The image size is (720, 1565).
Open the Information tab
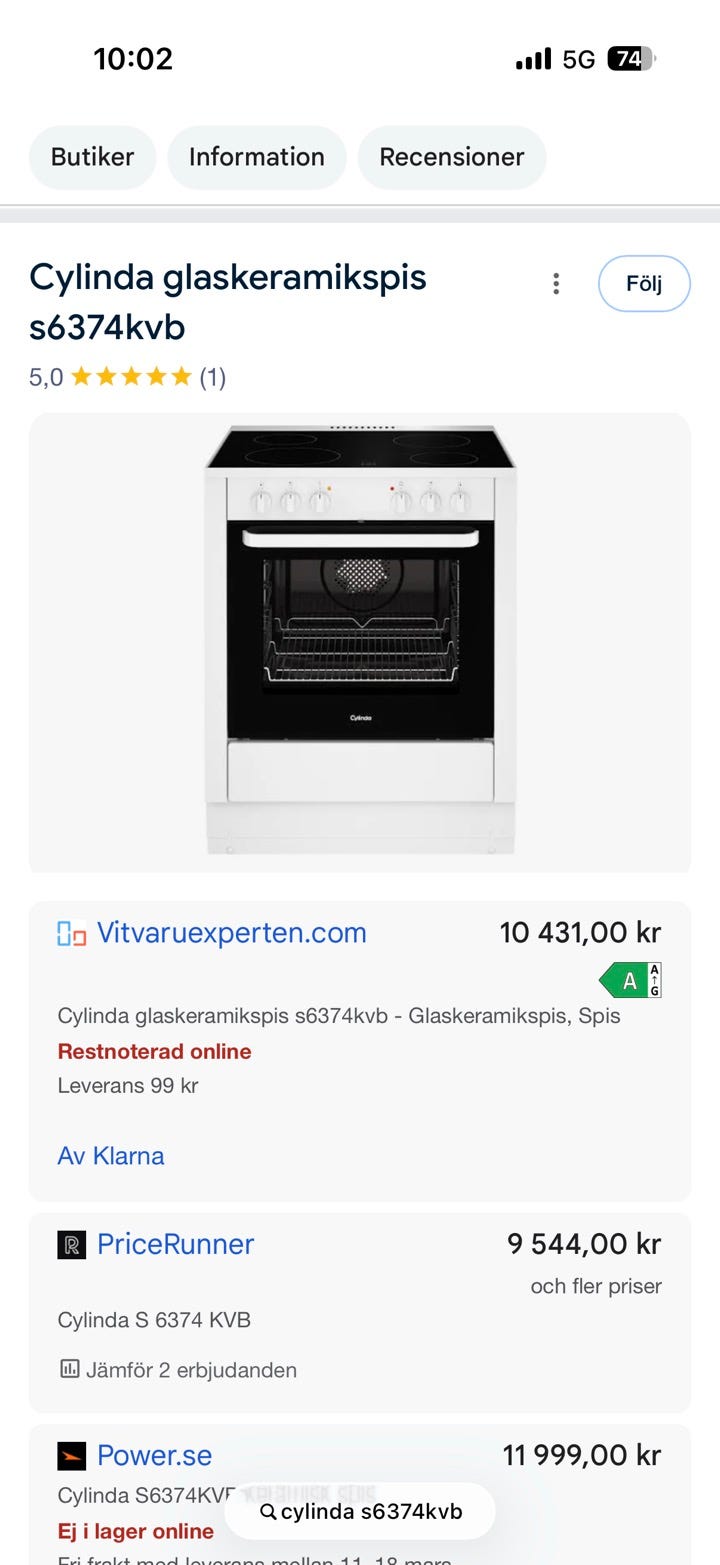[x=256, y=157]
